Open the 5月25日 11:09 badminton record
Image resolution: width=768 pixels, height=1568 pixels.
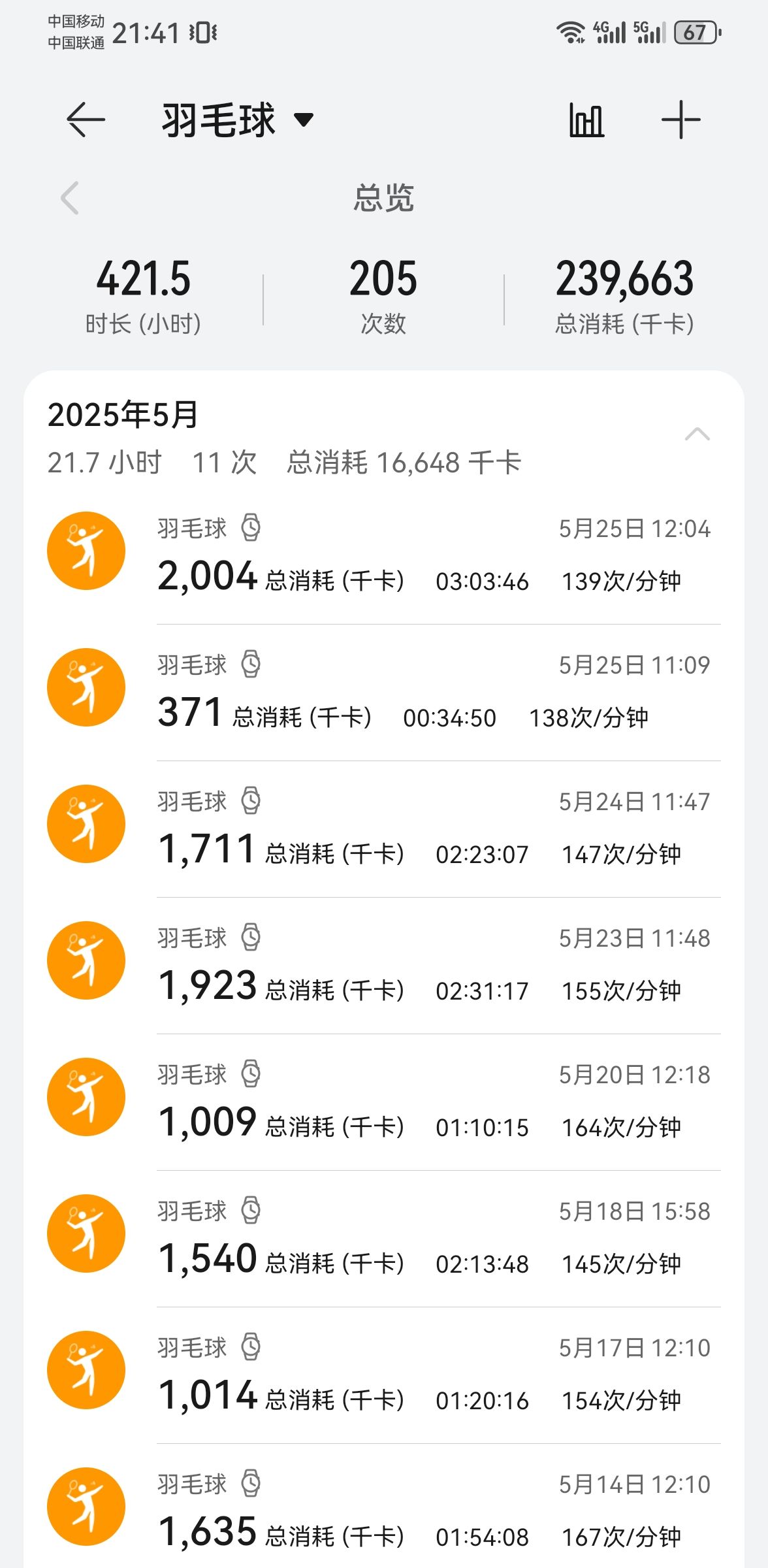[x=384, y=691]
